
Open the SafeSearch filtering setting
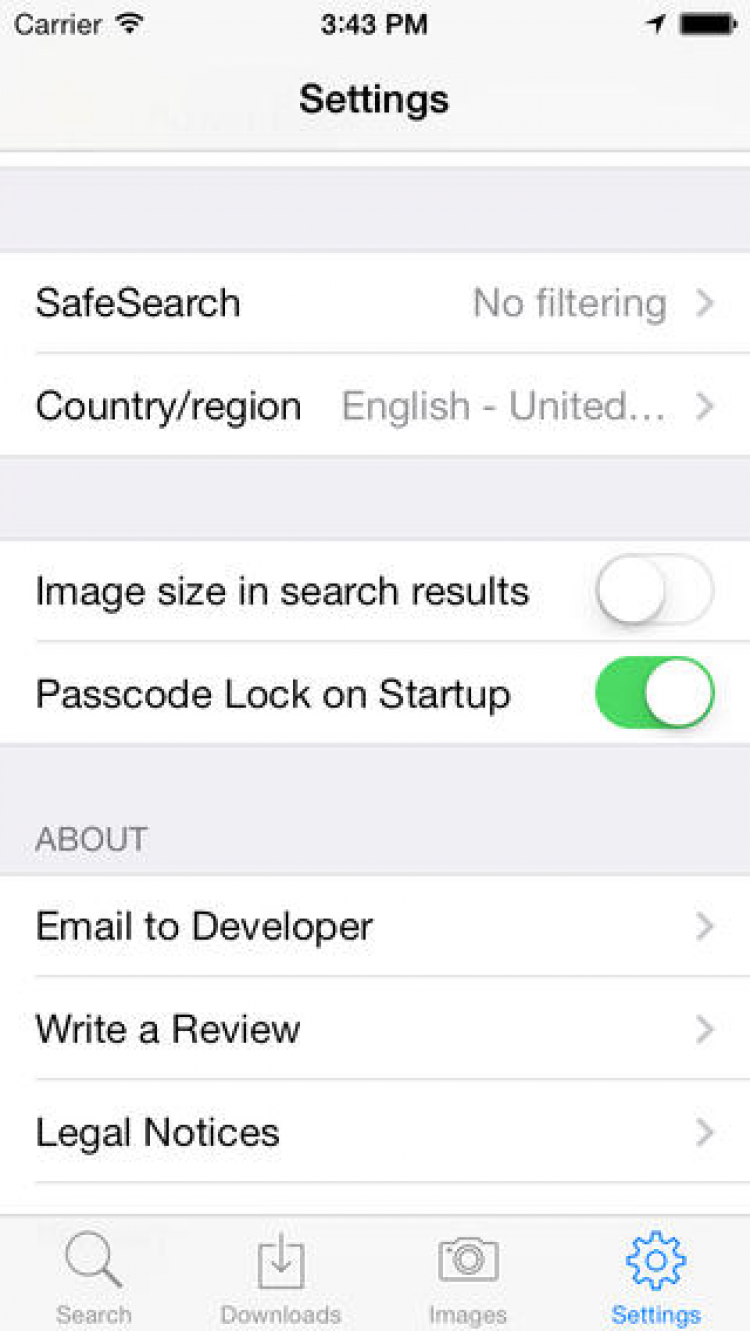click(375, 303)
